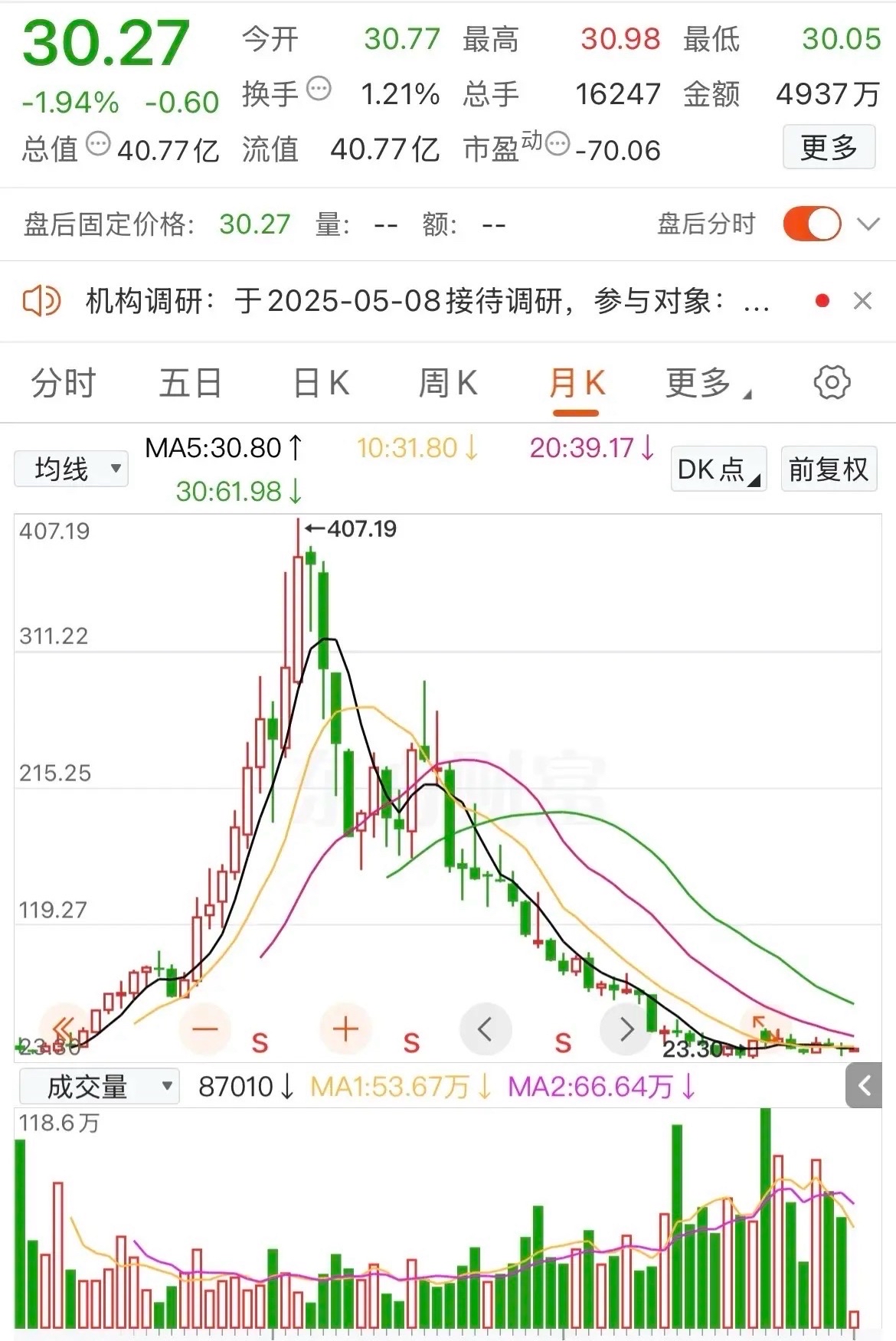Change the 前复权 adjustment option
The height and width of the screenshot is (1341, 896).
(x=829, y=469)
